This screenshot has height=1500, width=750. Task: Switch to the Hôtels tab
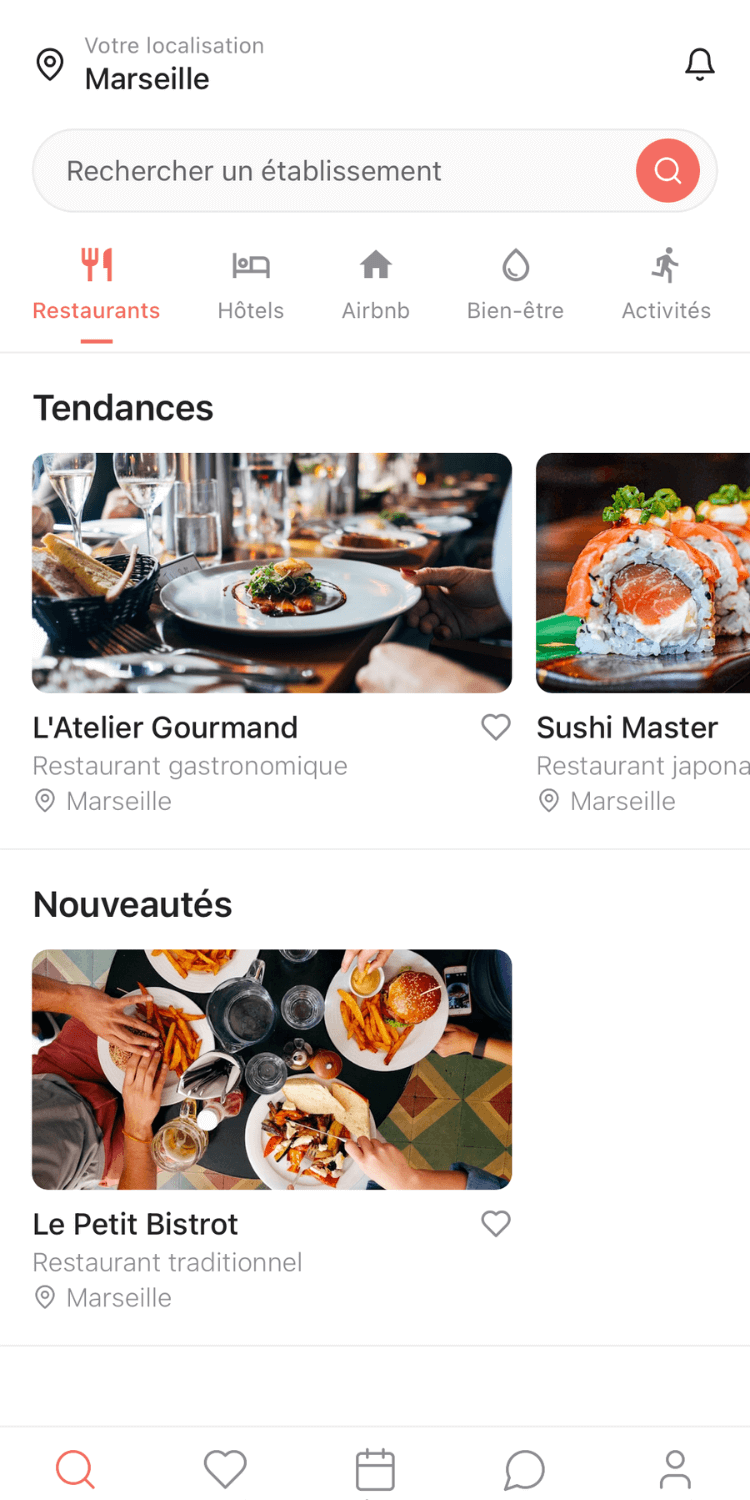251,285
